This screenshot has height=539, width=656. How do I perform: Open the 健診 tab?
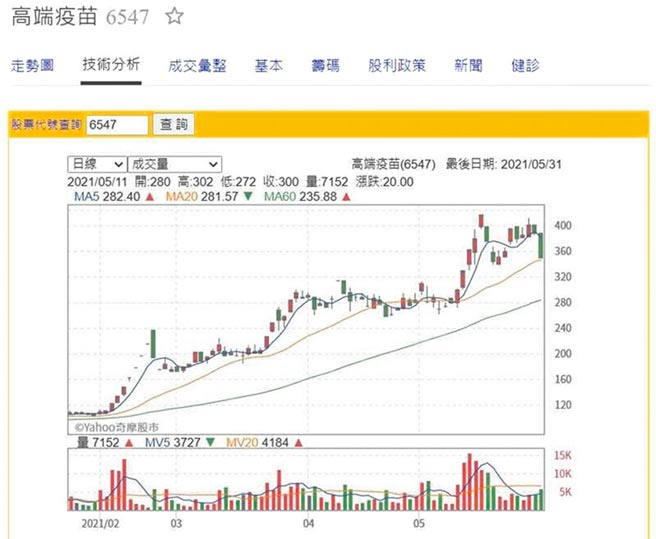[x=525, y=65]
